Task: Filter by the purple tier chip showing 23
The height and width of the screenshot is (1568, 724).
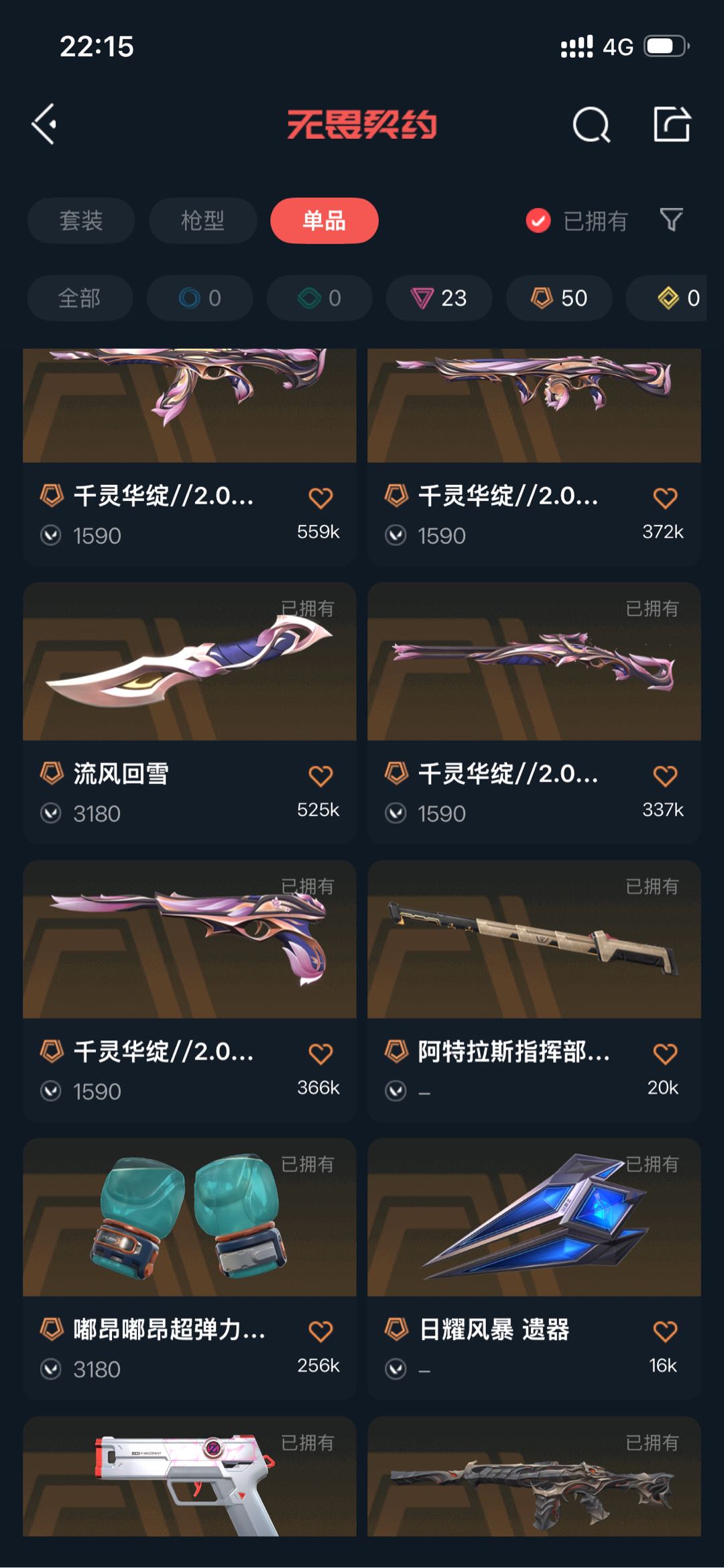Action: (x=439, y=298)
